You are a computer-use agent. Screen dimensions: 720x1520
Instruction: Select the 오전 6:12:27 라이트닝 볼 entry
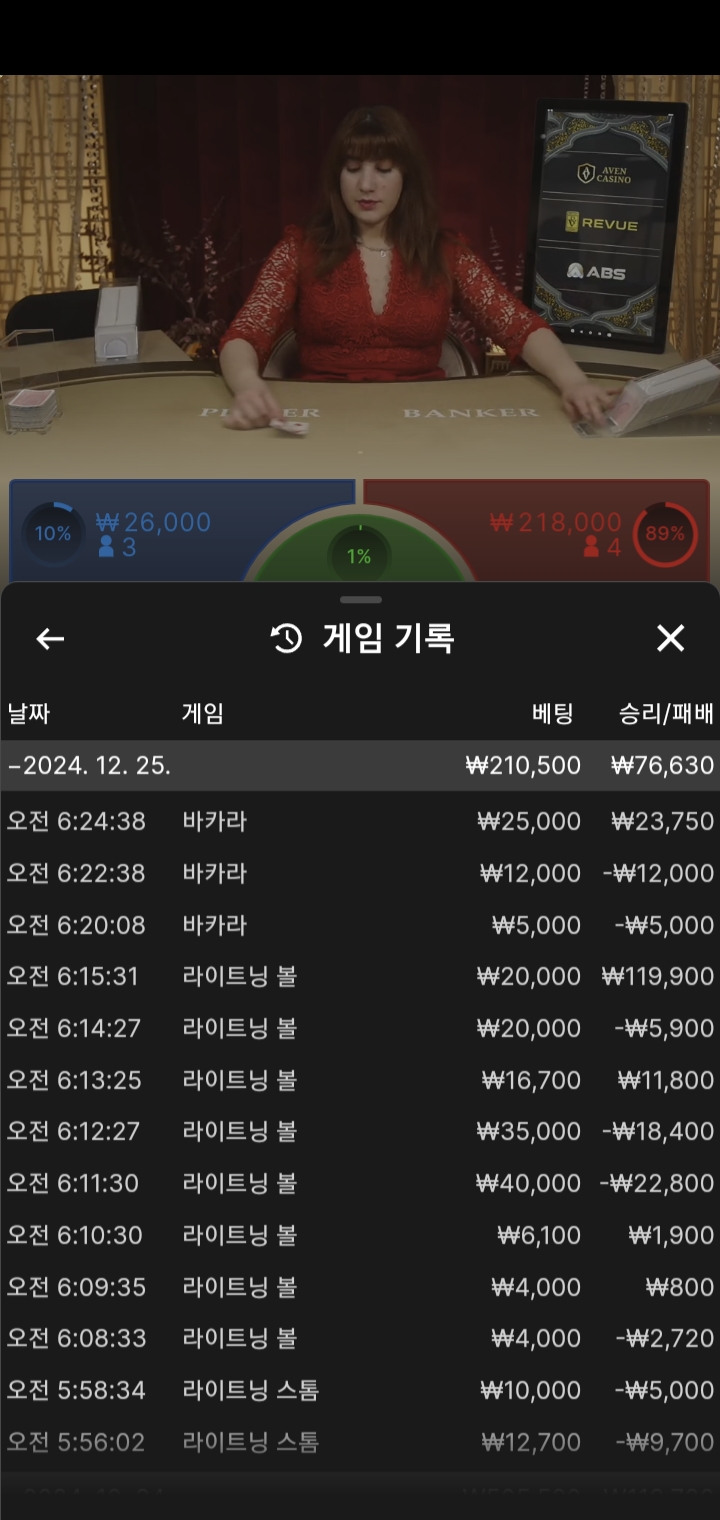[360, 1131]
